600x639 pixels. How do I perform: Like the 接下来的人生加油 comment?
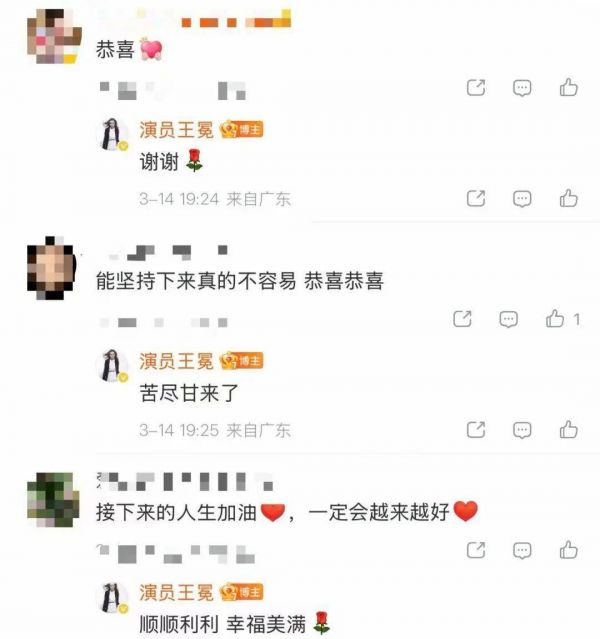[568, 549]
